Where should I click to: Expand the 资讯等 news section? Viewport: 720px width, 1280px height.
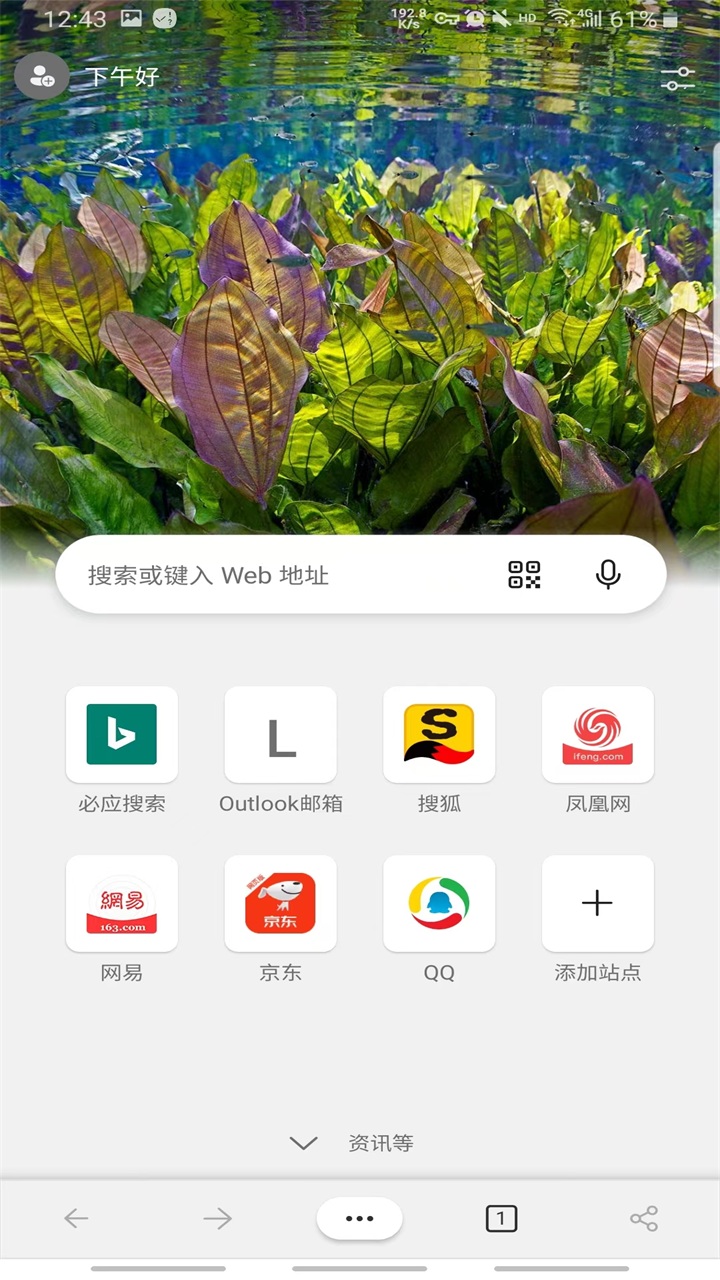click(x=352, y=1143)
